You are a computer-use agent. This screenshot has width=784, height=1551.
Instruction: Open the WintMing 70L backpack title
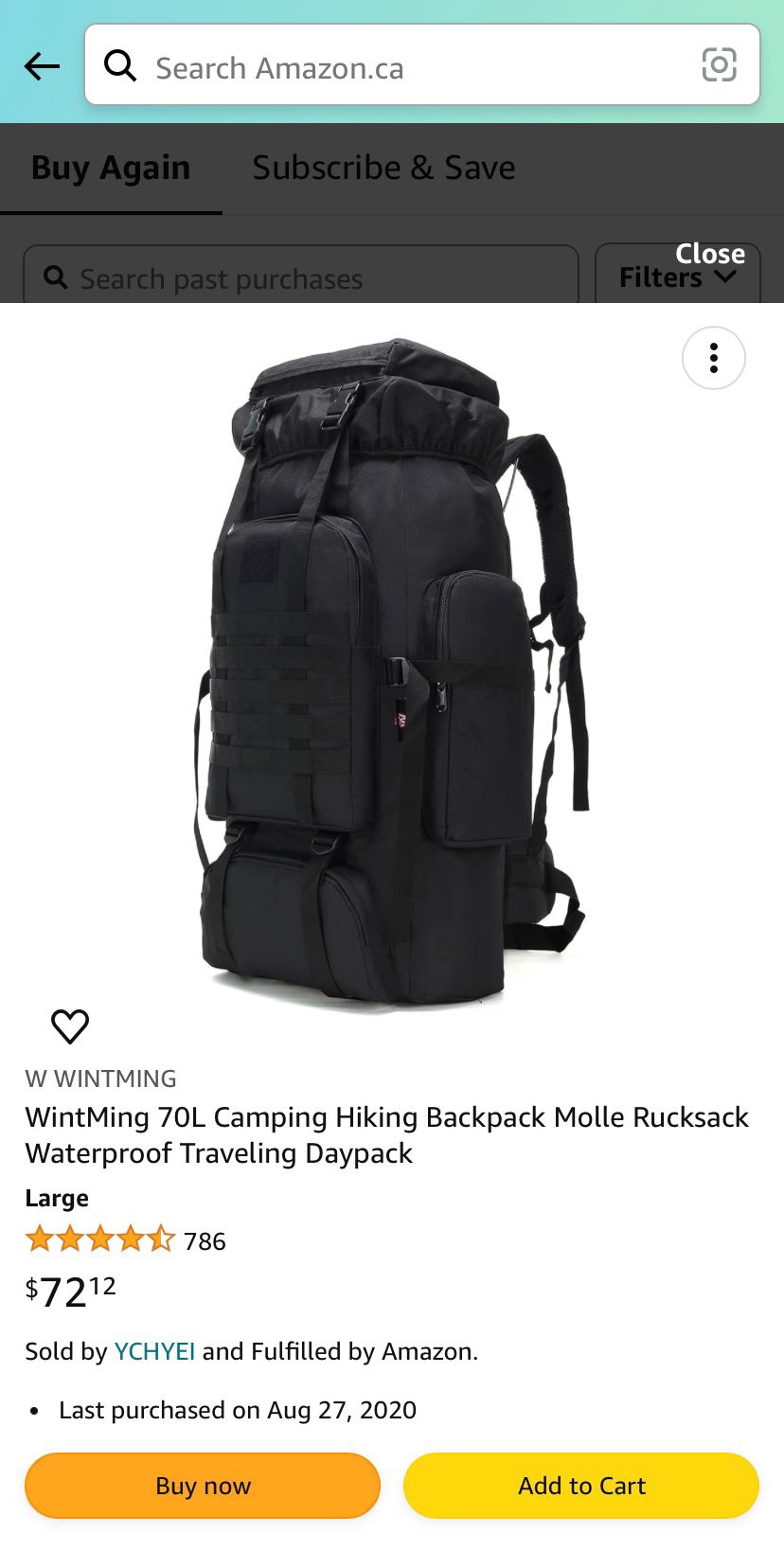tap(386, 1134)
